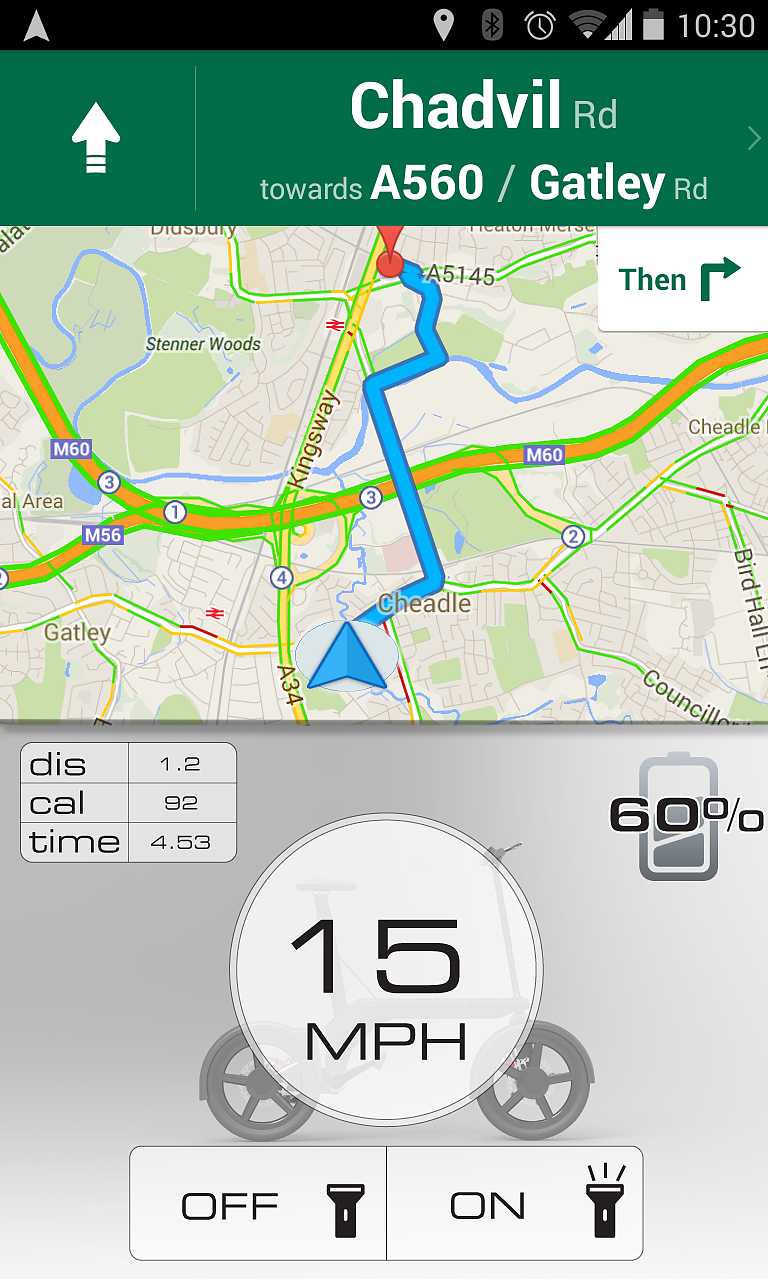Expand the Chadvil Rd direction banner chevron
Image resolution: width=768 pixels, height=1280 pixels.
coord(754,139)
